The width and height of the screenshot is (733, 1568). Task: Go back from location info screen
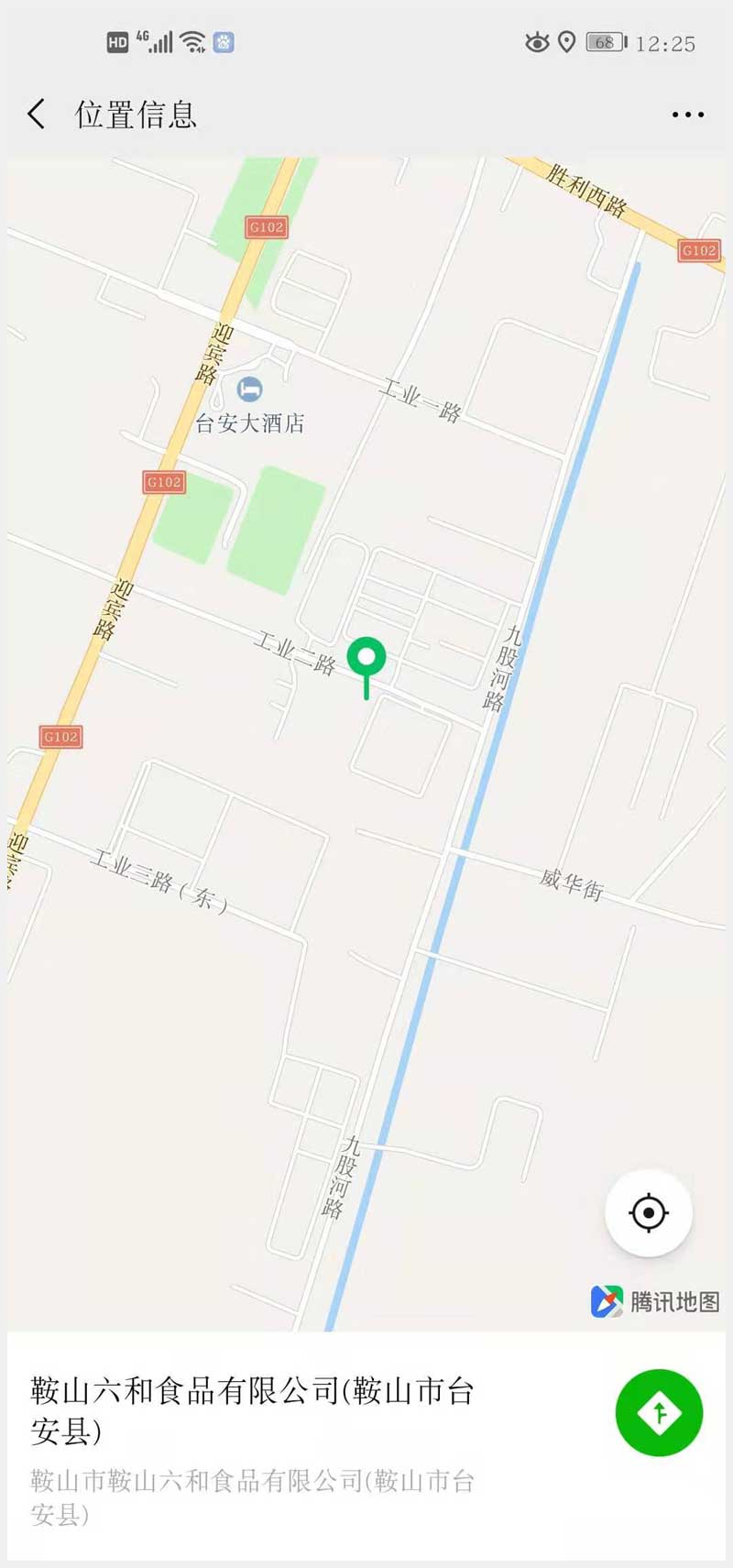pos(36,115)
